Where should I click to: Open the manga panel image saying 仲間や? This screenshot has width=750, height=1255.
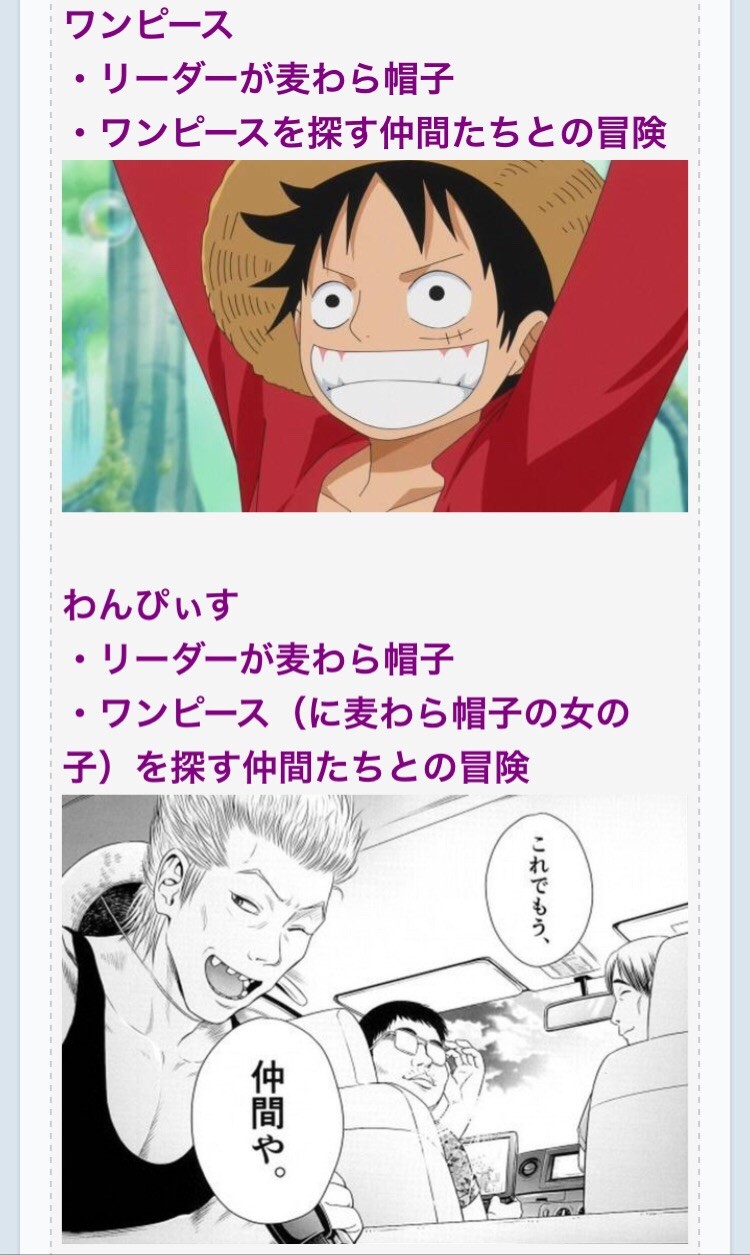pos(375,1018)
